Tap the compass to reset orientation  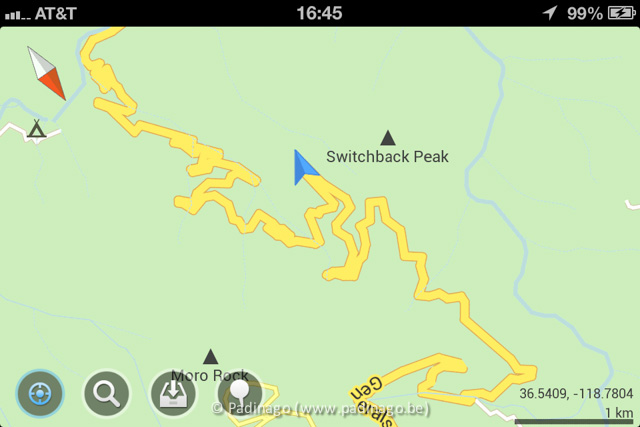pyautogui.click(x=46, y=73)
